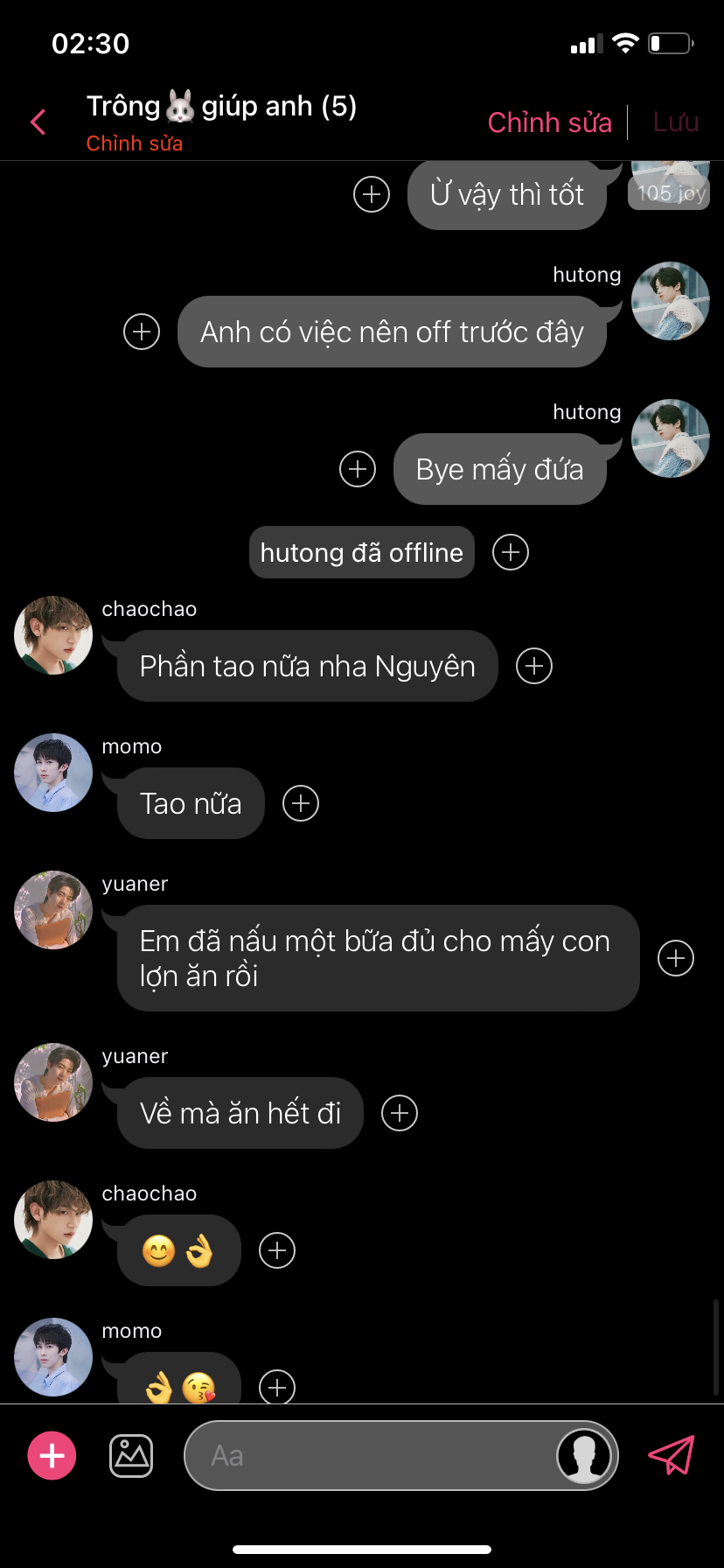Tap plus beside momo's emoji message
Image resolution: width=724 pixels, height=1568 pixels.
(277, 1387)
